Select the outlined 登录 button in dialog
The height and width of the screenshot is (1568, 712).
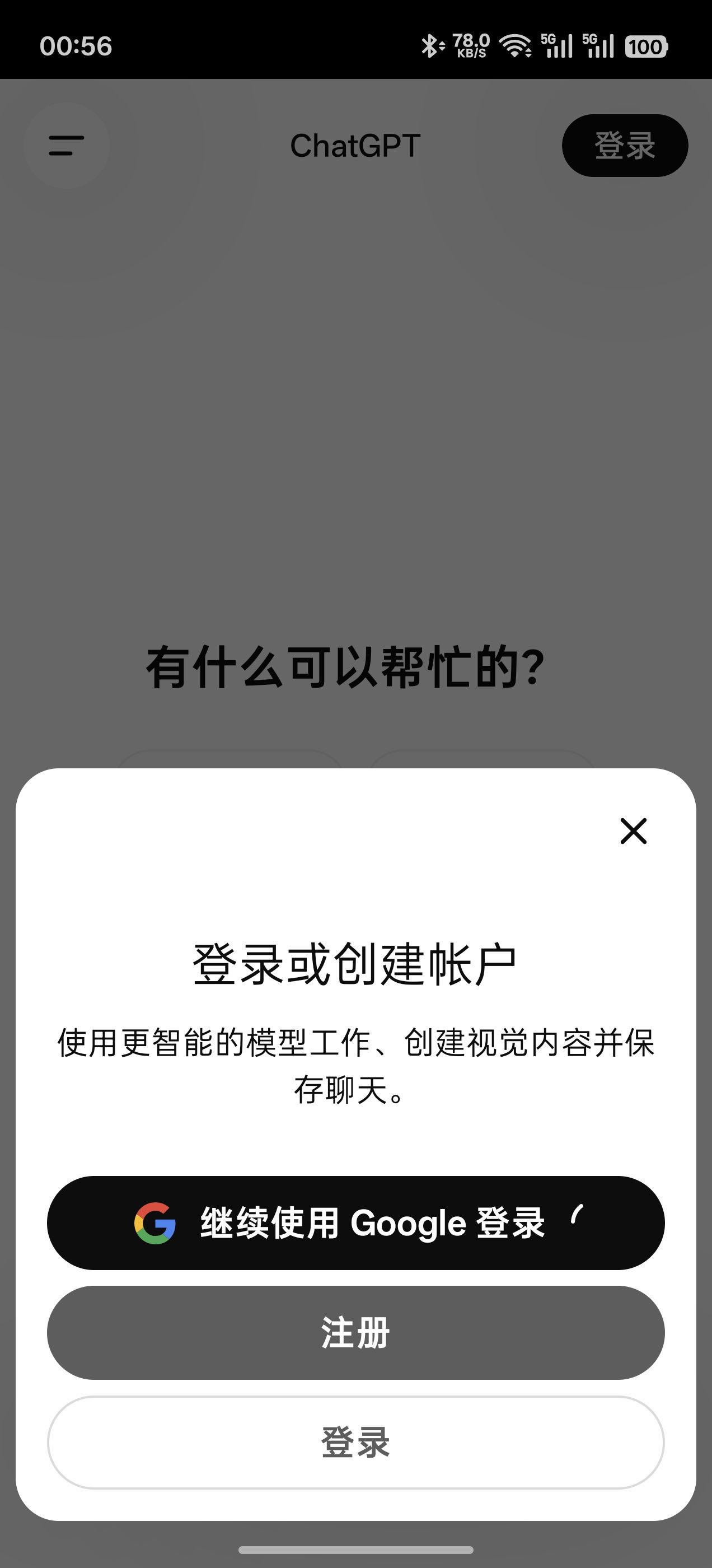[x=355, y=1442]
